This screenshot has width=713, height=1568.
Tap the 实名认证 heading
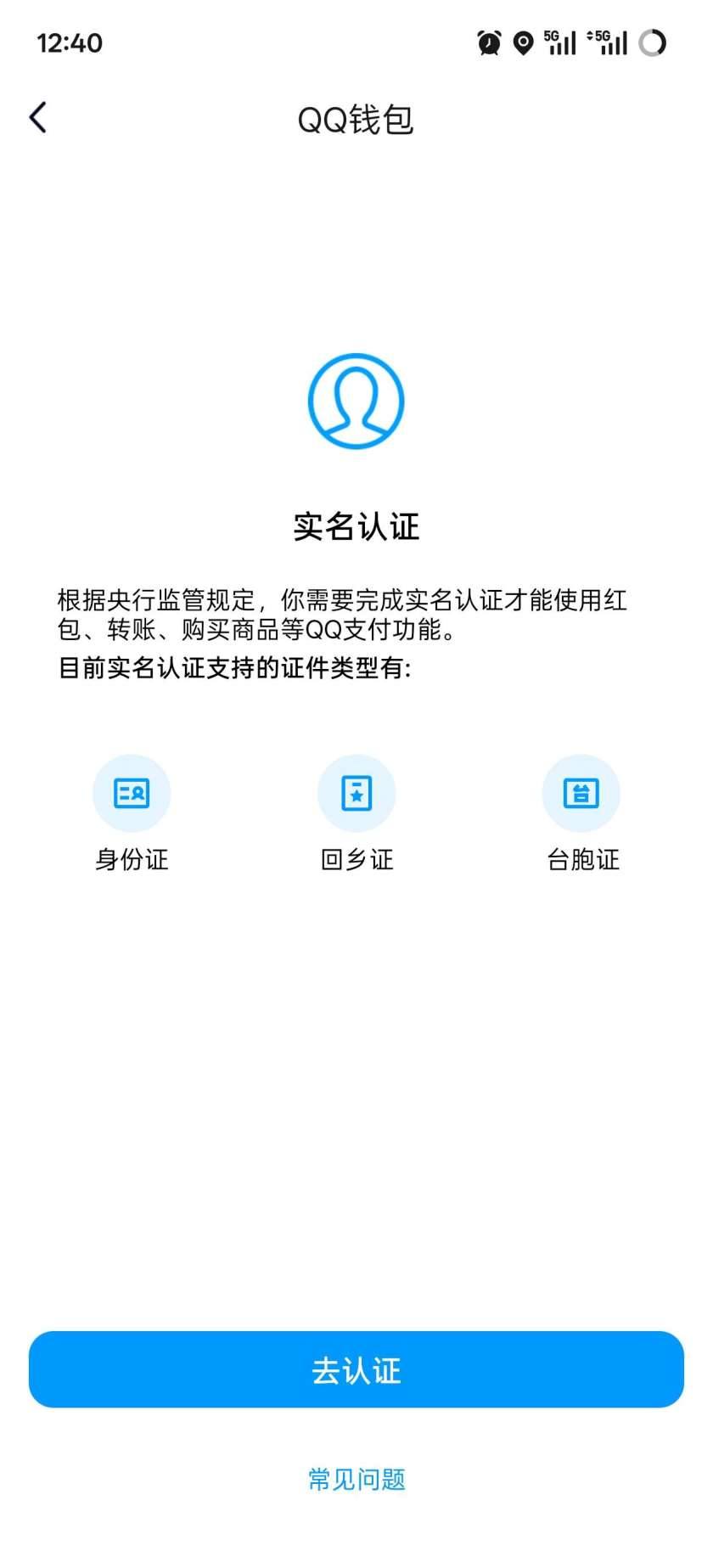(x=356, y=526)
